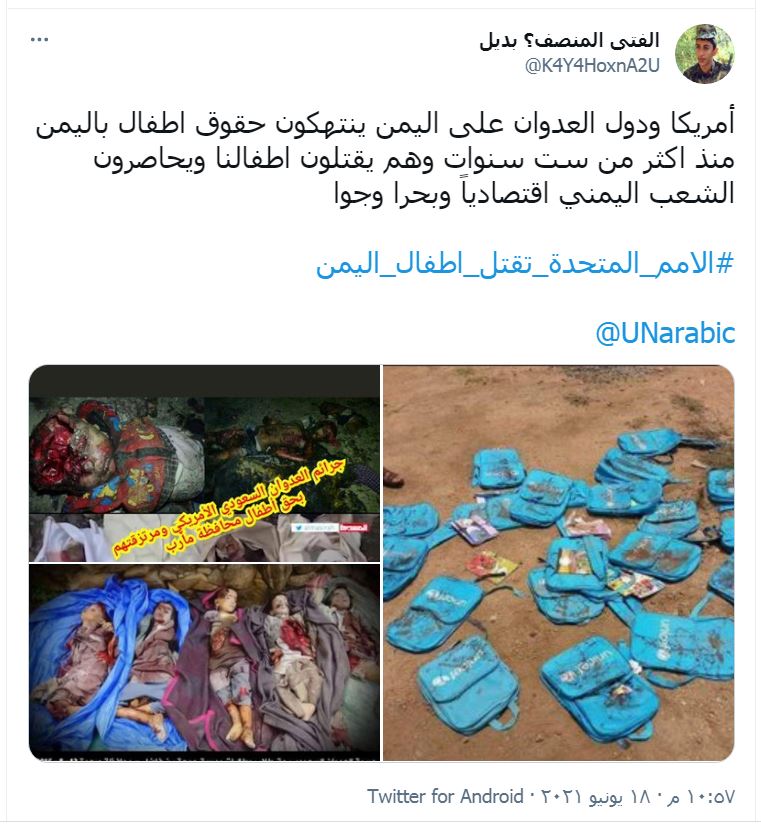
Task: Open the author's profile picture
Action: pos(704,54)
